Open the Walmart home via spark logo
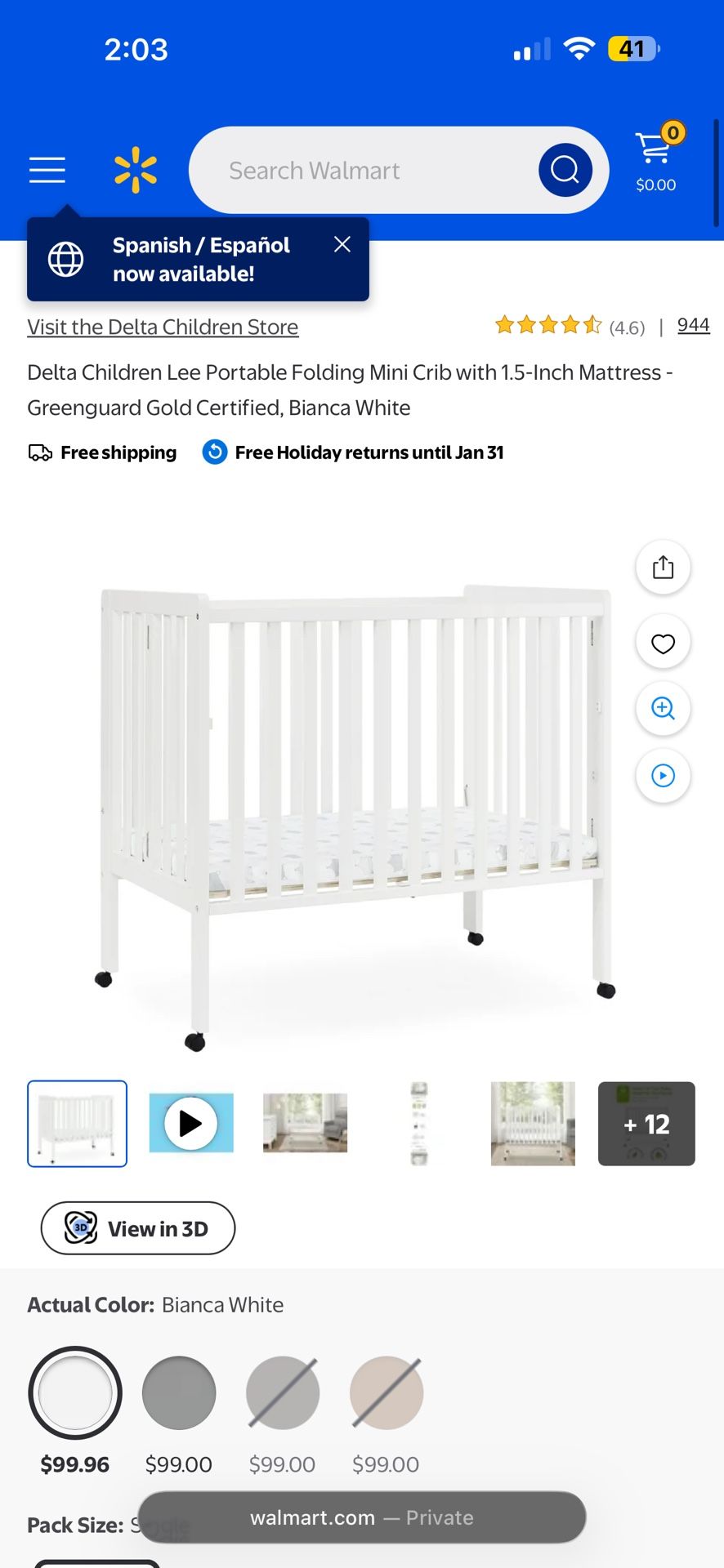 tap(136, 169)
